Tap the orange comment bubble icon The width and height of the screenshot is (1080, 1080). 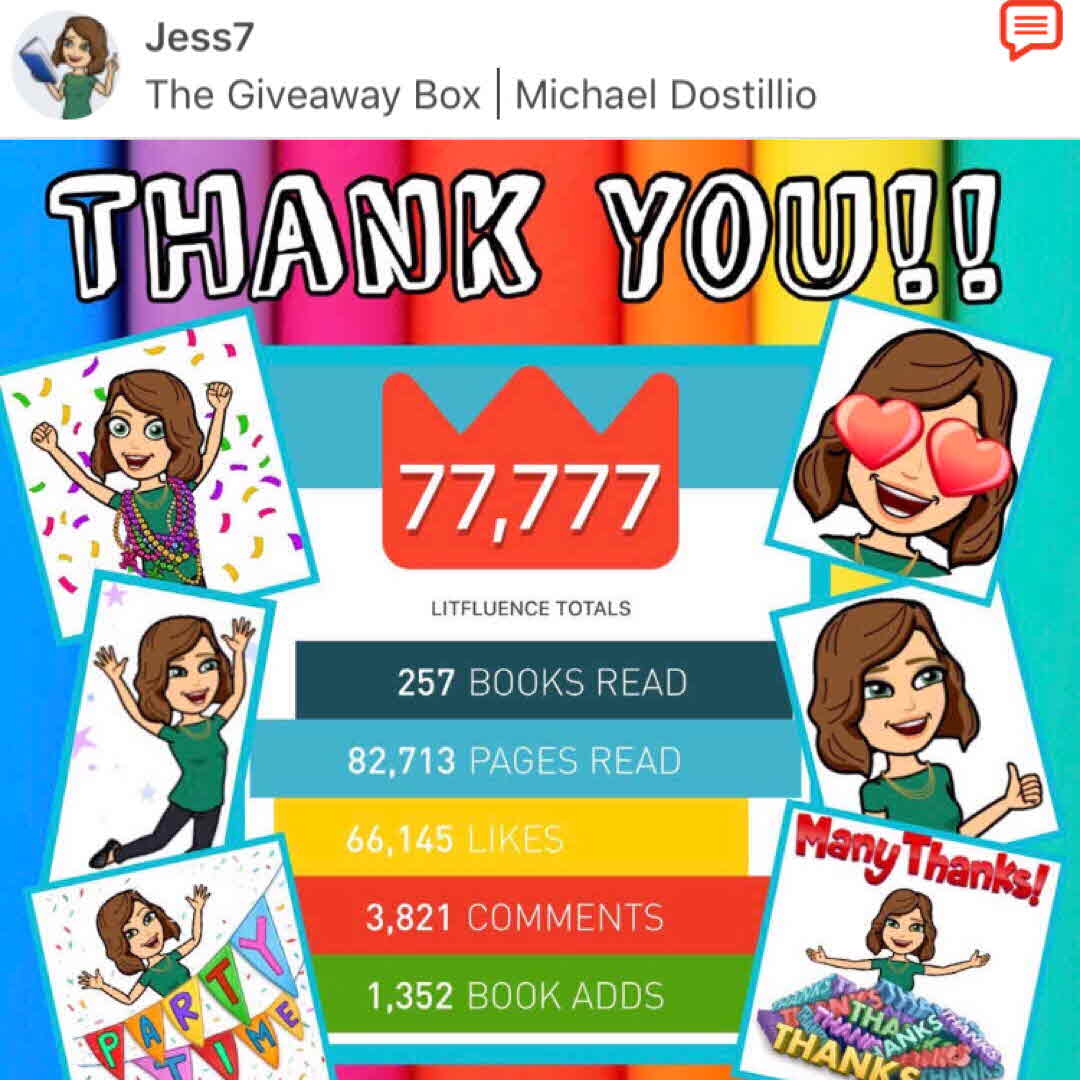pyautogui.click(x=1030, y=28)
